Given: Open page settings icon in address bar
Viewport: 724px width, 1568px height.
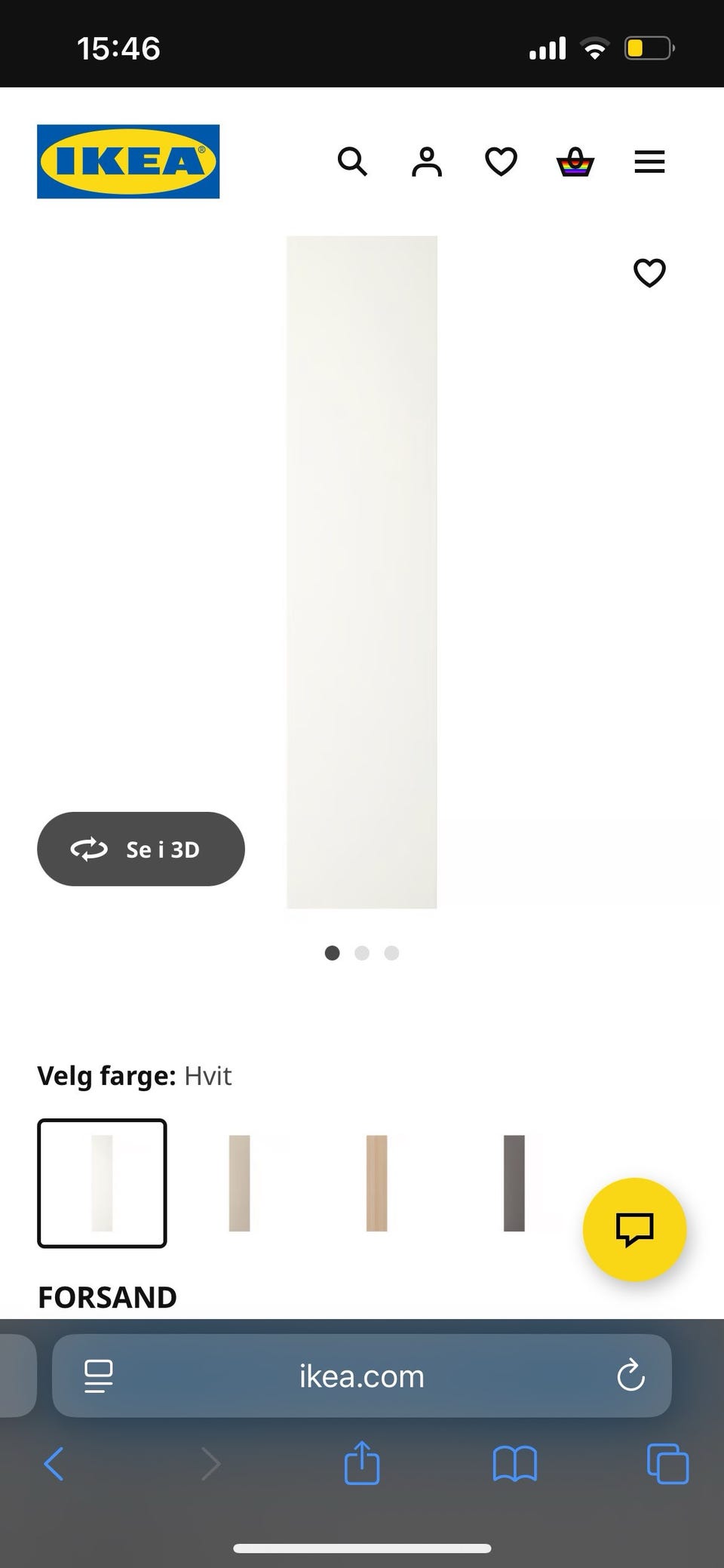Looking at the screenshot, I should click(x=99, y=1376).
